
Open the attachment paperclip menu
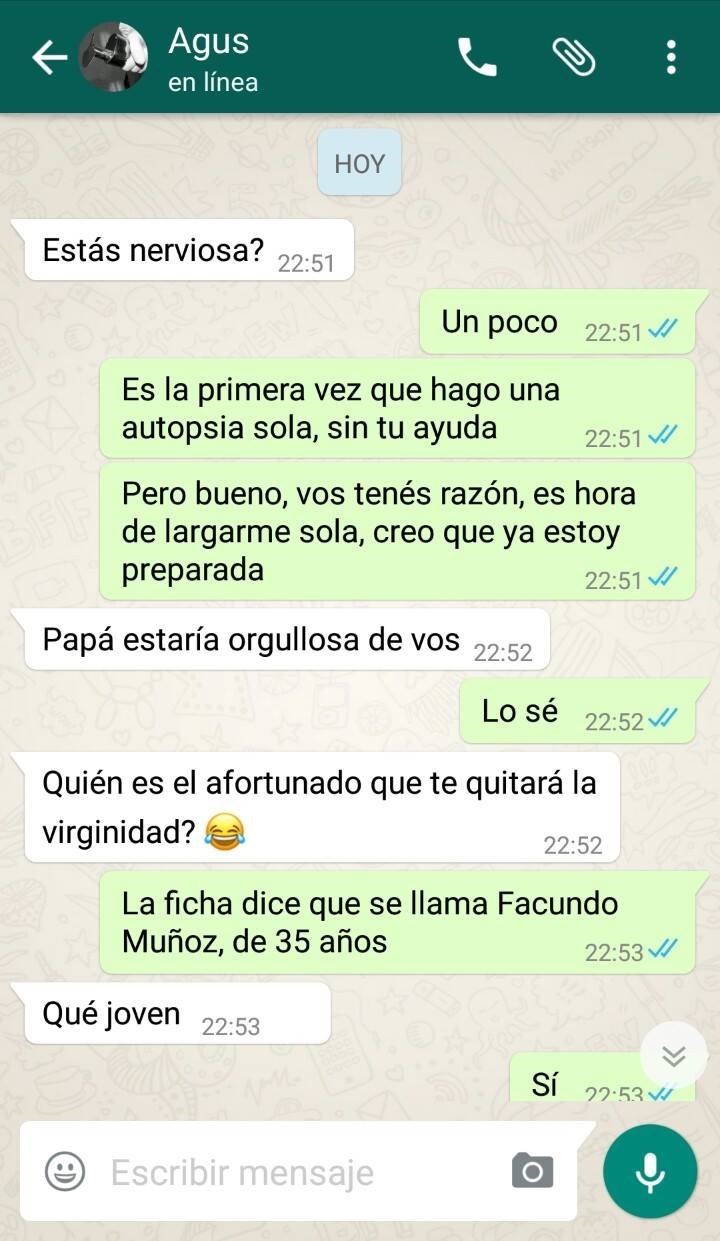[x=574, y=58]
